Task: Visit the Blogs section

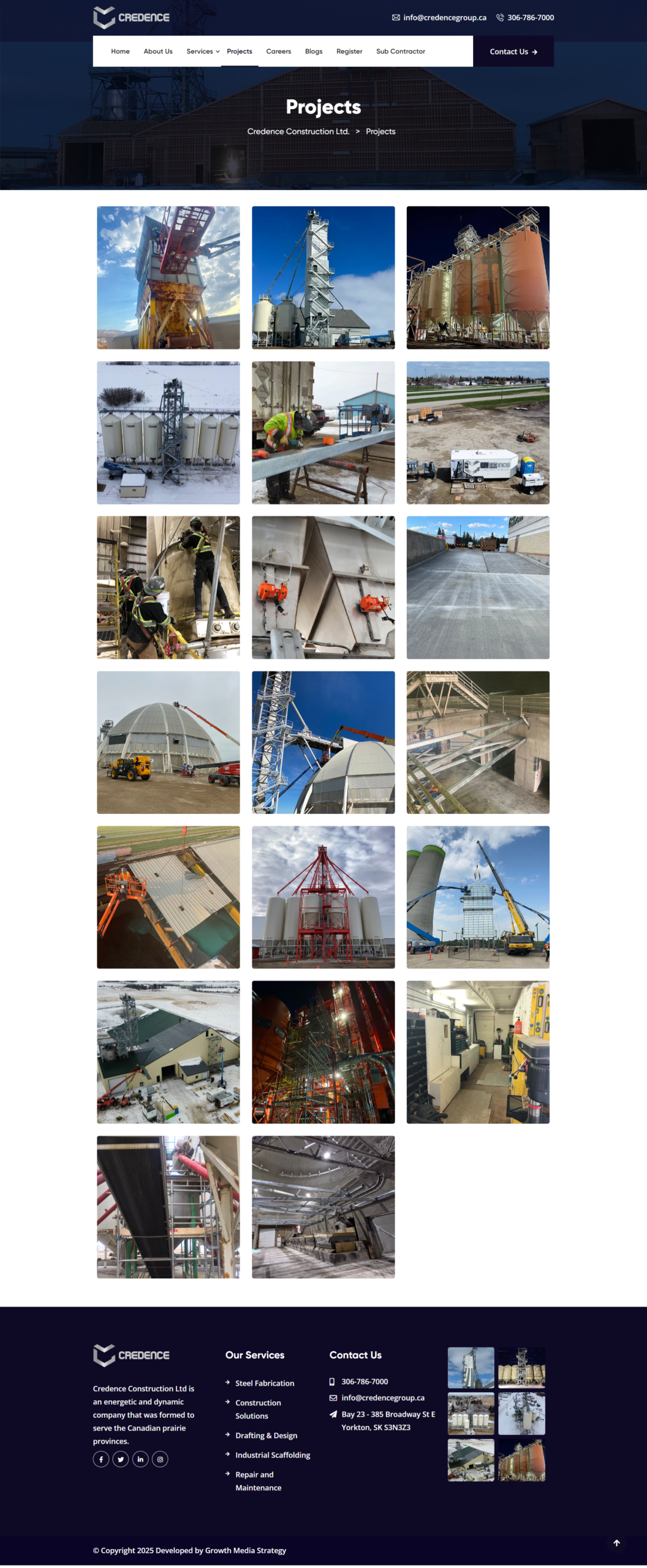Action: [x=314, y=51]
